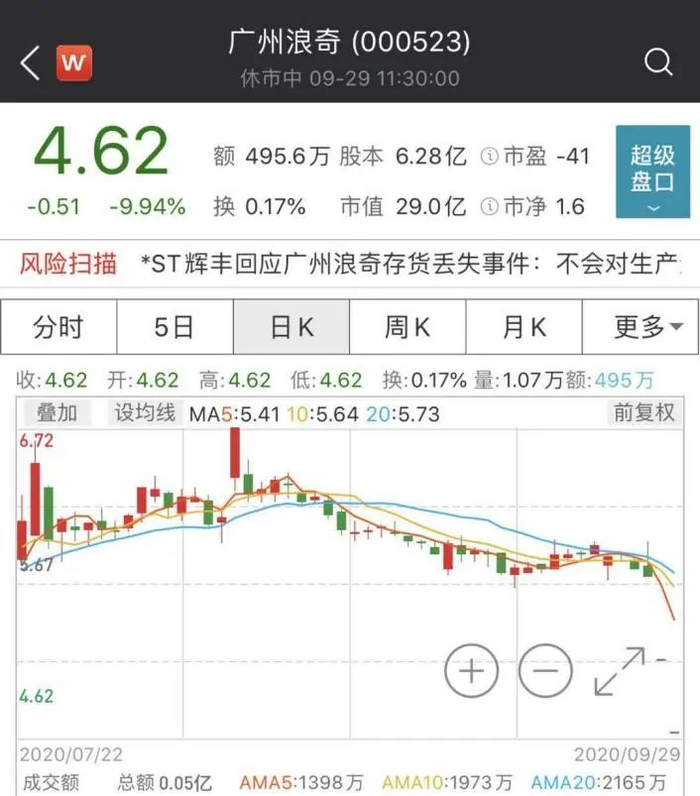The height and width of the screenshot is (796, 700).
Task: Tap the 叠加 overlay button
Action: click(x=56, y=412)
